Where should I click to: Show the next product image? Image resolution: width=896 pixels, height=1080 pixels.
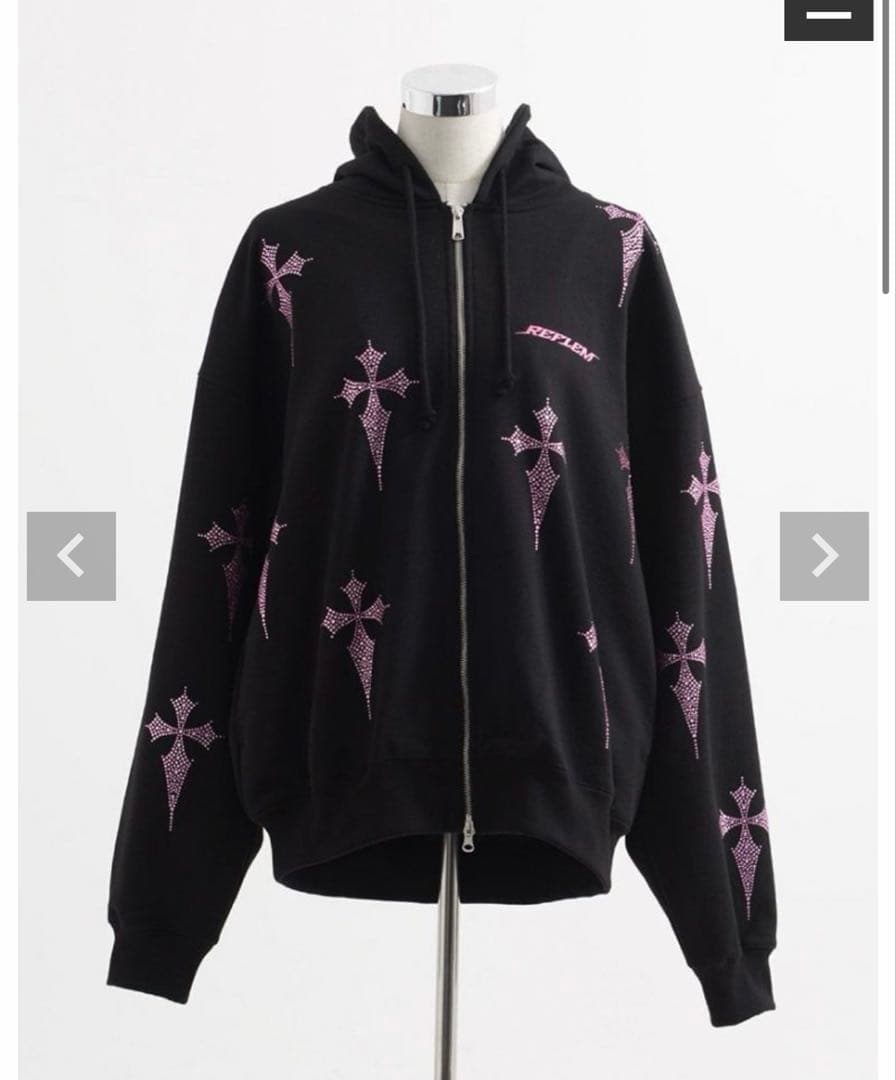pyautogui.click(x=824, y=556)
